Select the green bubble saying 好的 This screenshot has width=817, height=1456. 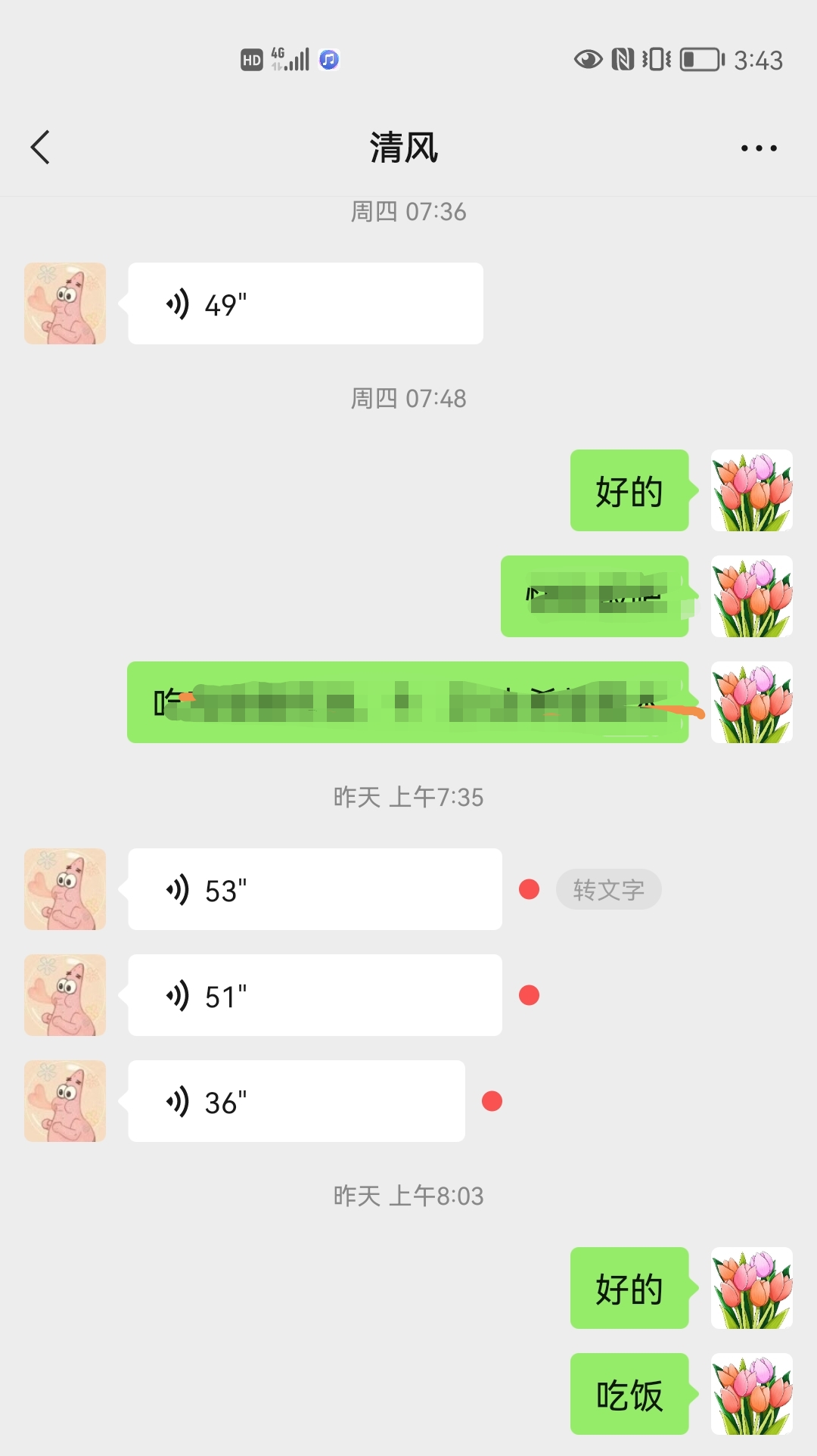pos(629,492)
